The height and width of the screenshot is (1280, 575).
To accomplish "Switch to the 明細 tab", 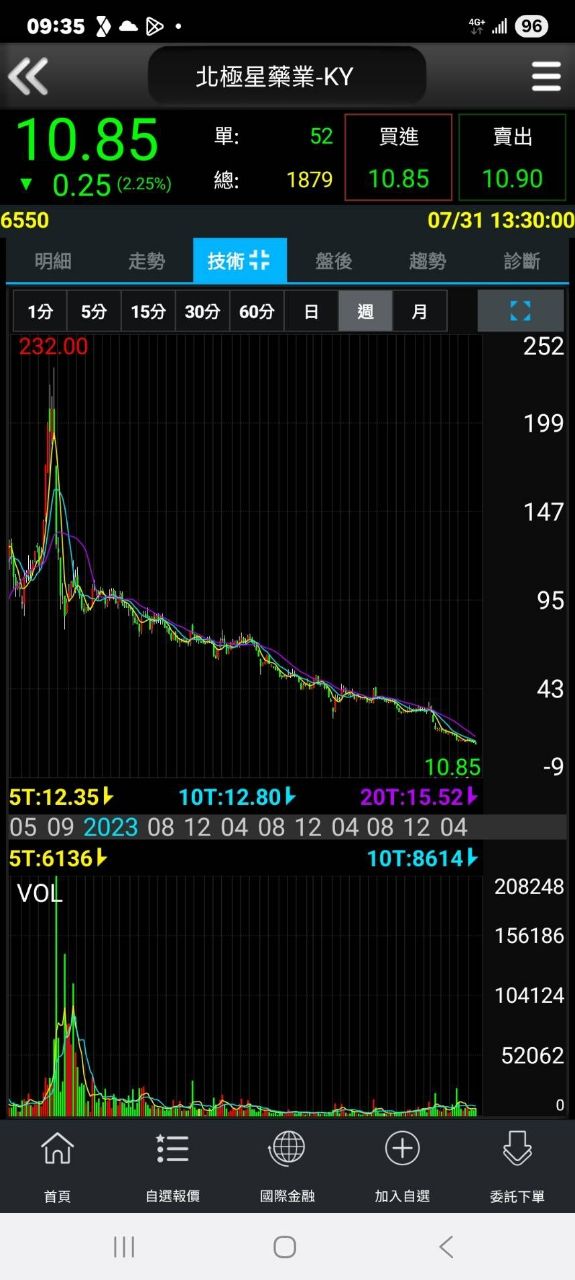I will (x=53, y=261).
